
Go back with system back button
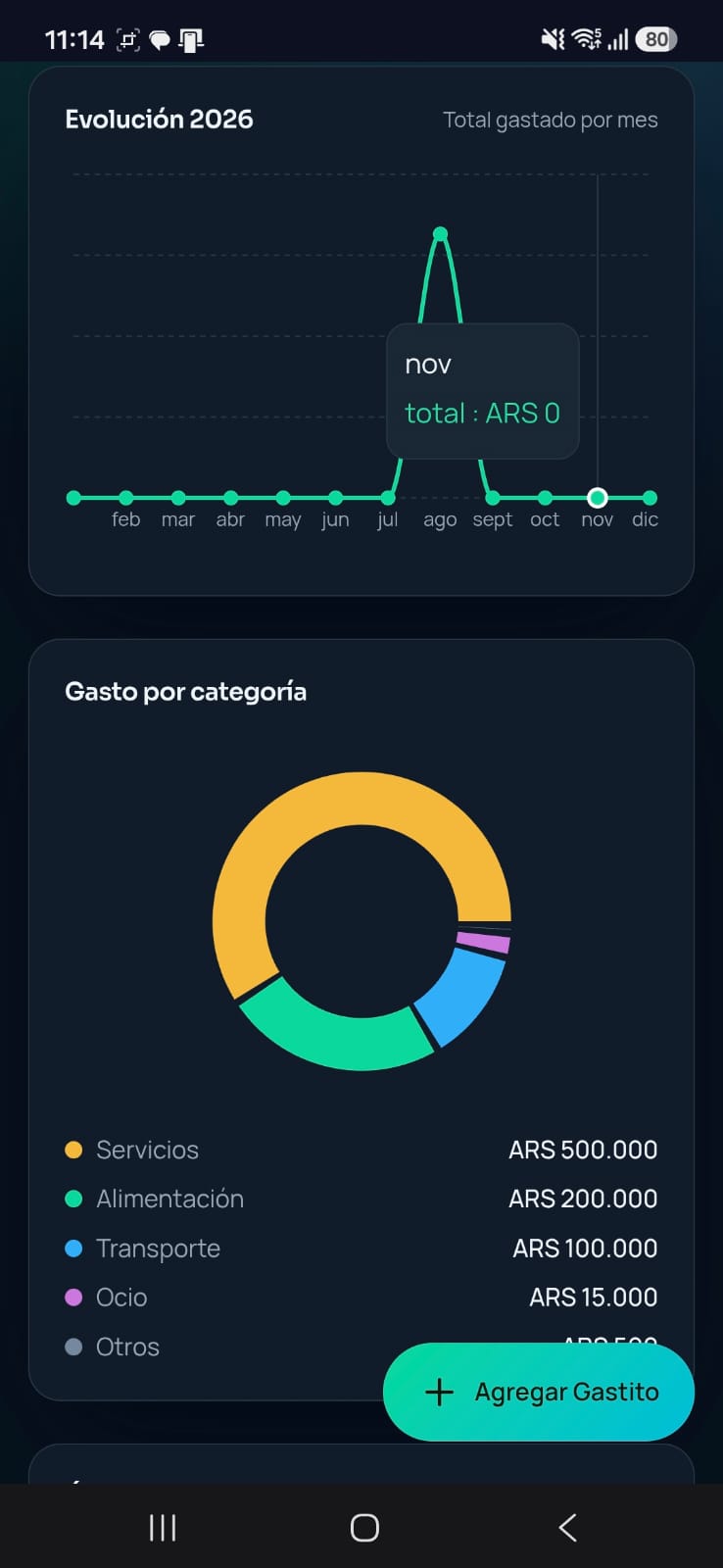point(567,1527)
